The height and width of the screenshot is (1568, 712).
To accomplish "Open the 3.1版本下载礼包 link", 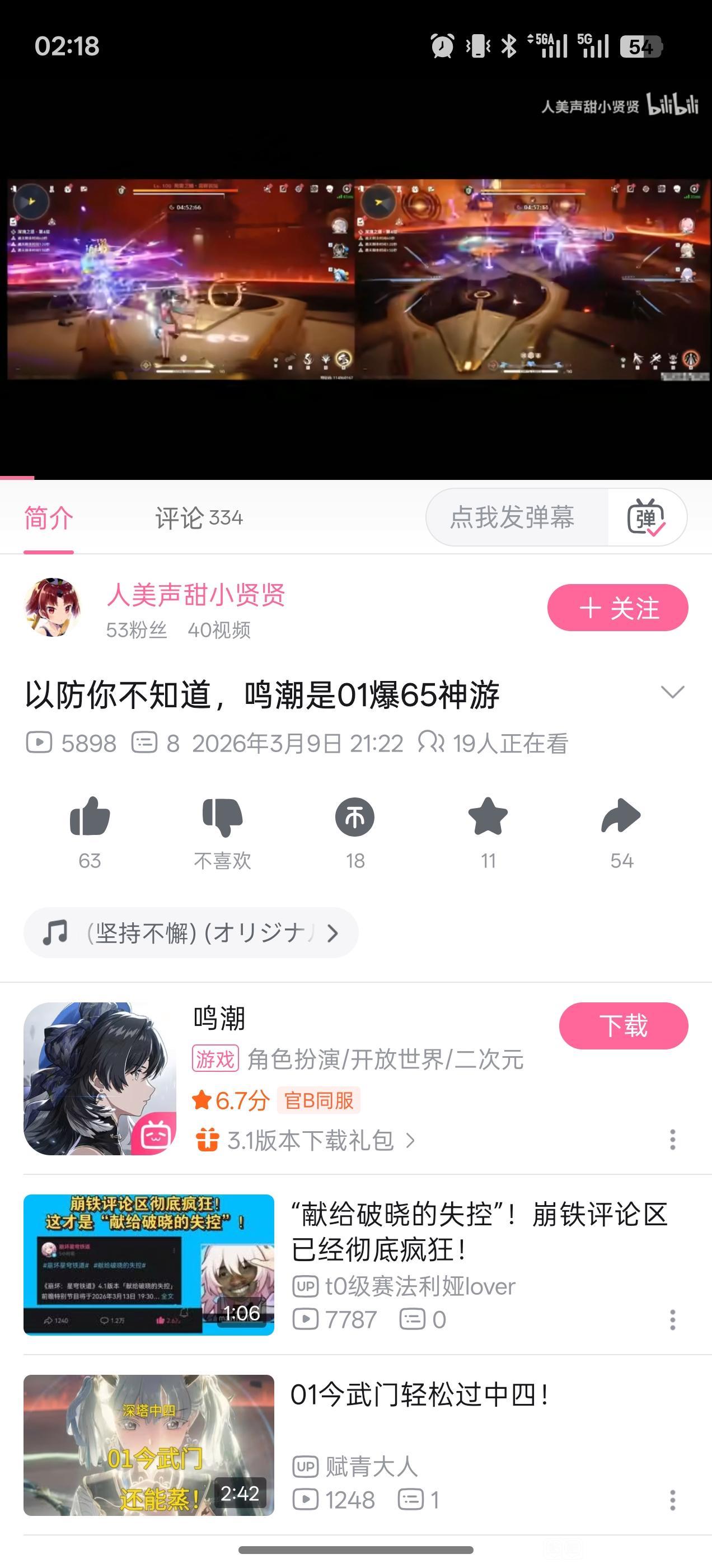I will click(310, 1140).
